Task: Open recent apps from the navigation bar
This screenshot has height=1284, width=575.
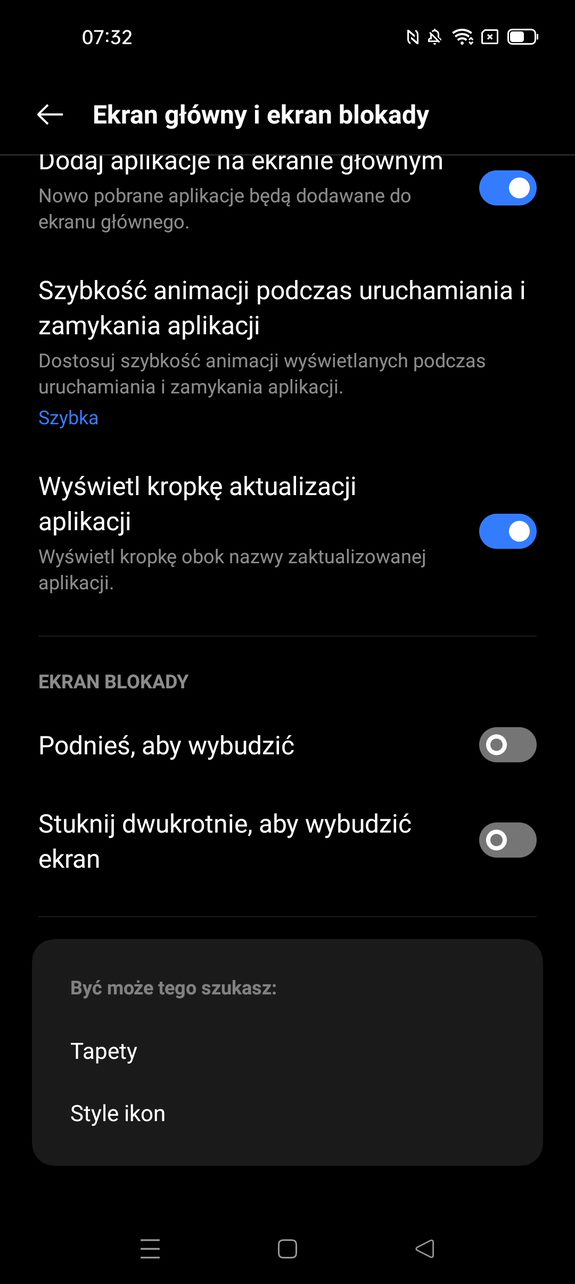Action: click(150, 1248)
